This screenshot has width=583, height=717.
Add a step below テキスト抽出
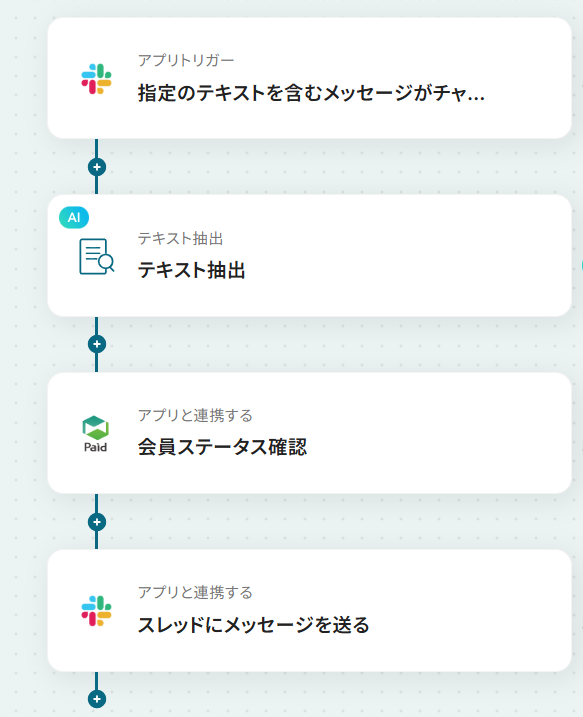tap(97, 344)
